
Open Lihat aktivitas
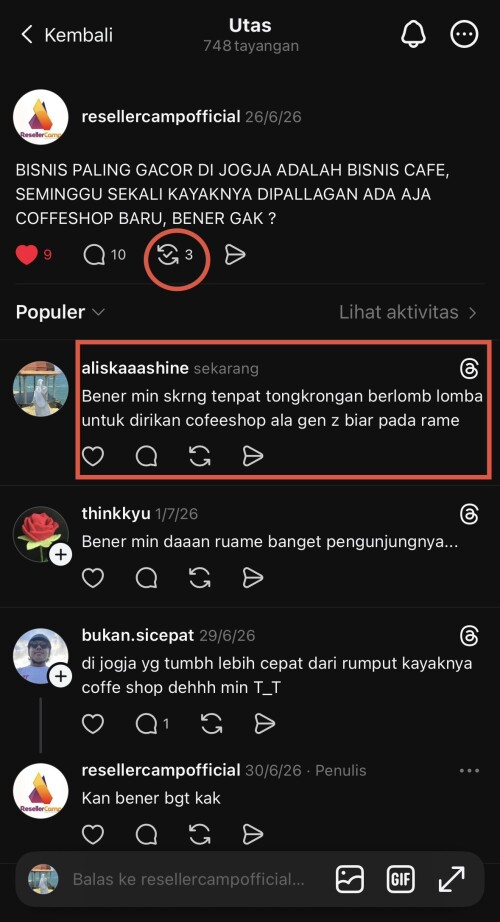(408, 312)
